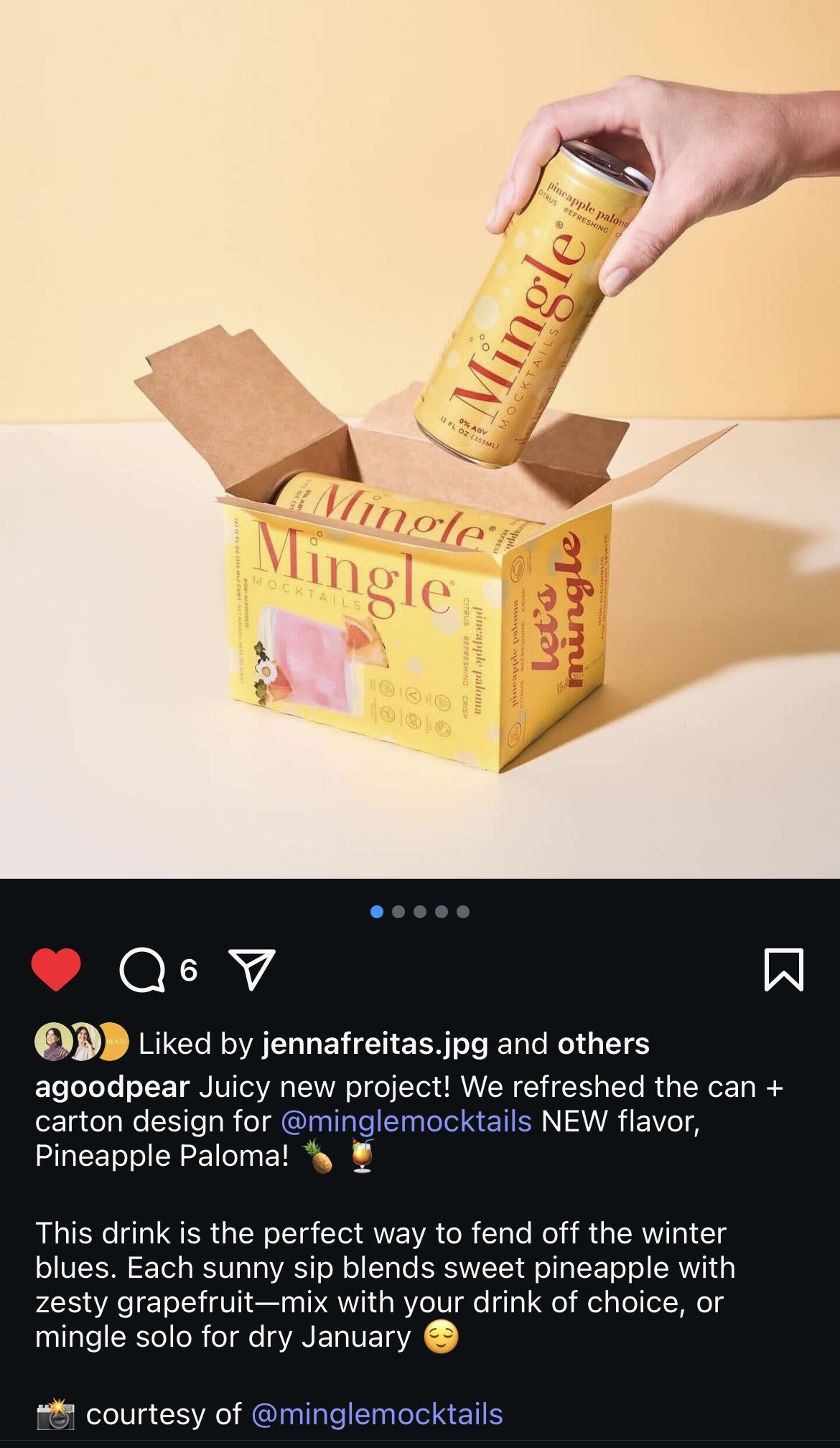Screen dimensions: 840x1448
Task: Open @minglemocktails mention in caption text
Action: click(x=406, y=1121)
